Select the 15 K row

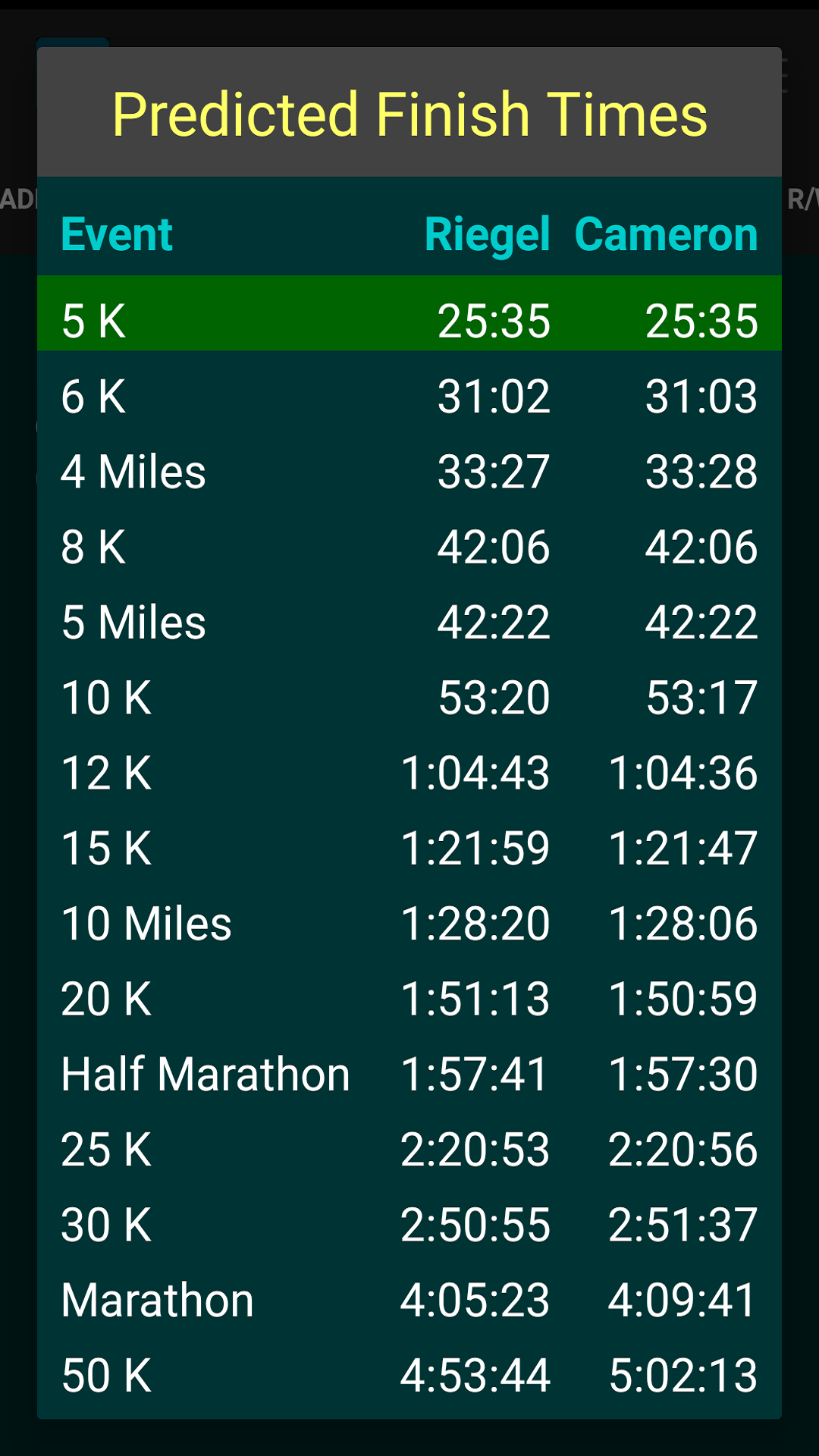tap(409, 847)
